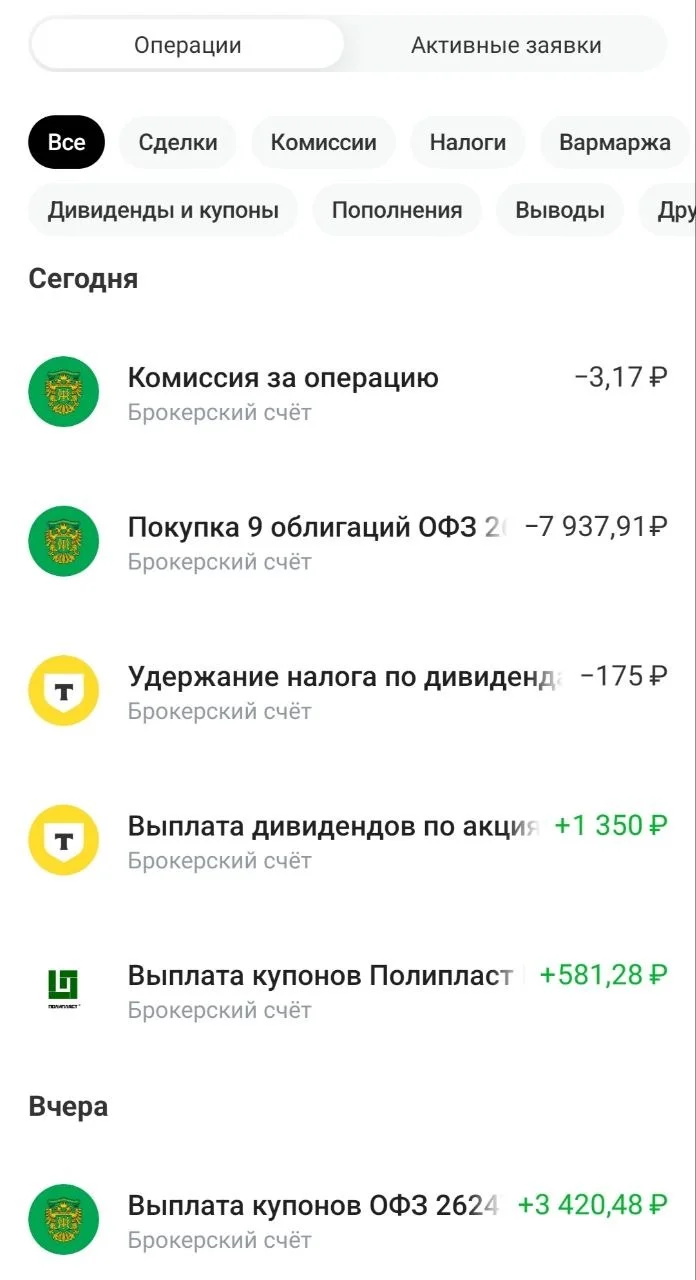Filter by the Вармаржа chip

pos(615,142)
